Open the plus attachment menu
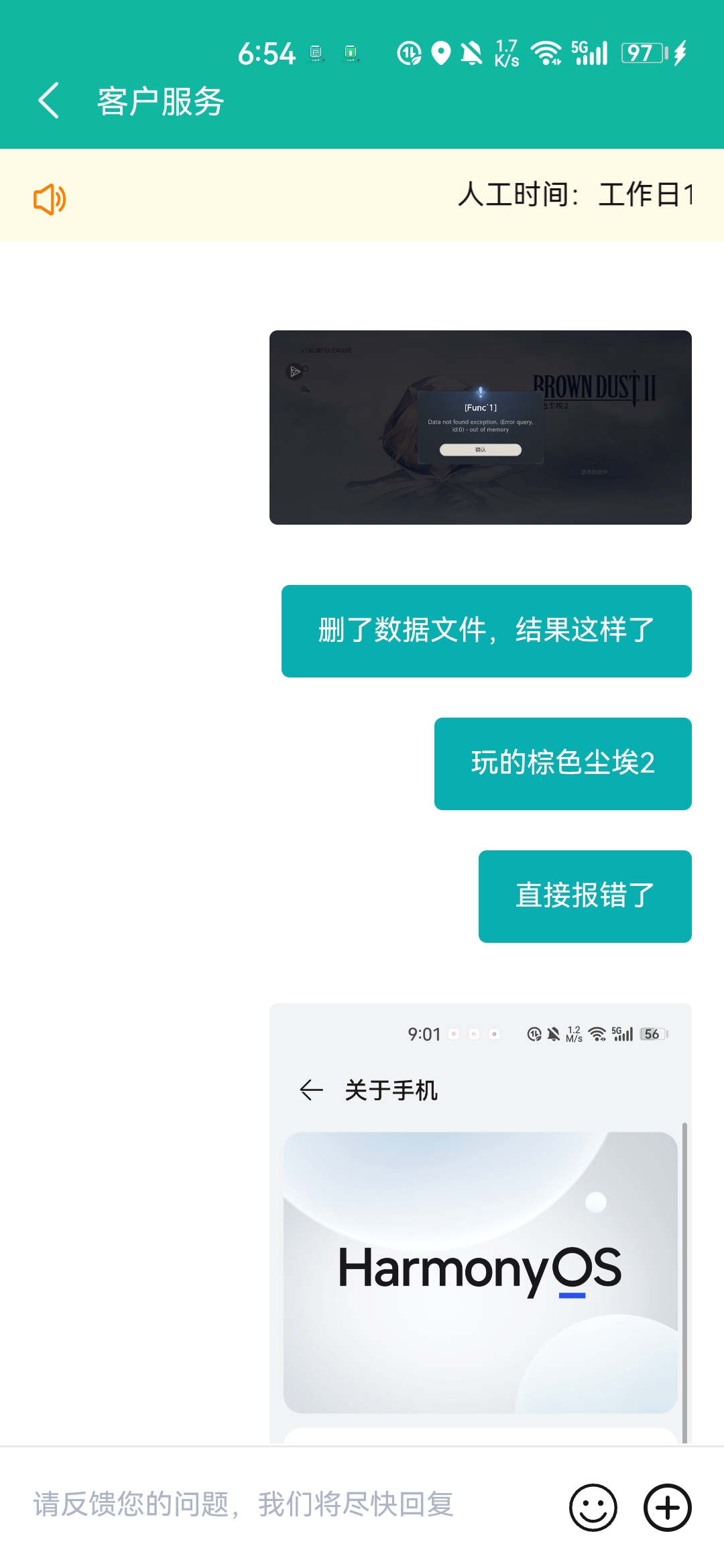This screenshot has width=724, height=1568. pos(667,1508)
